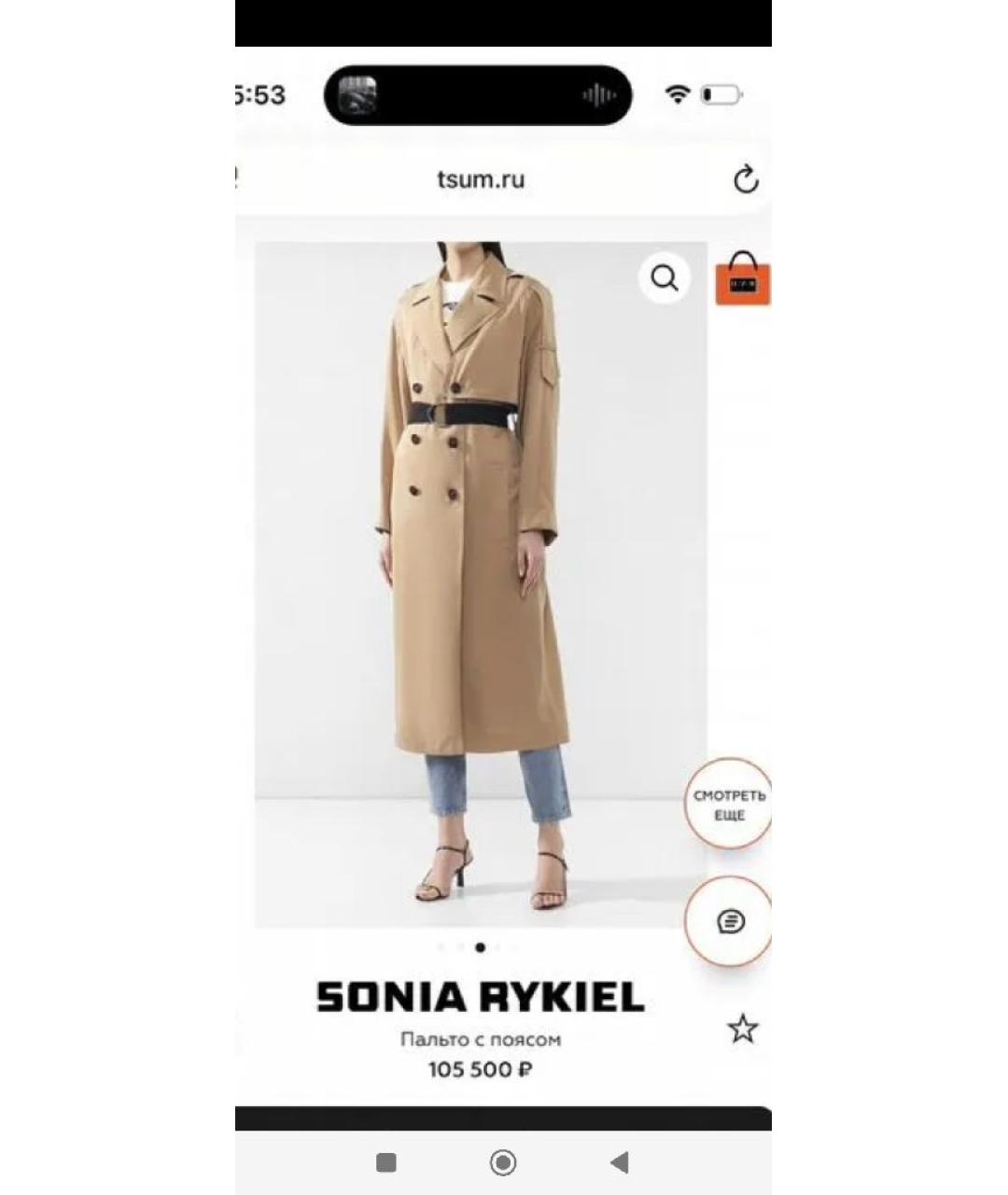Tap the tsum.ru address bar
Screen dimensions: 1008x1195
482,178
